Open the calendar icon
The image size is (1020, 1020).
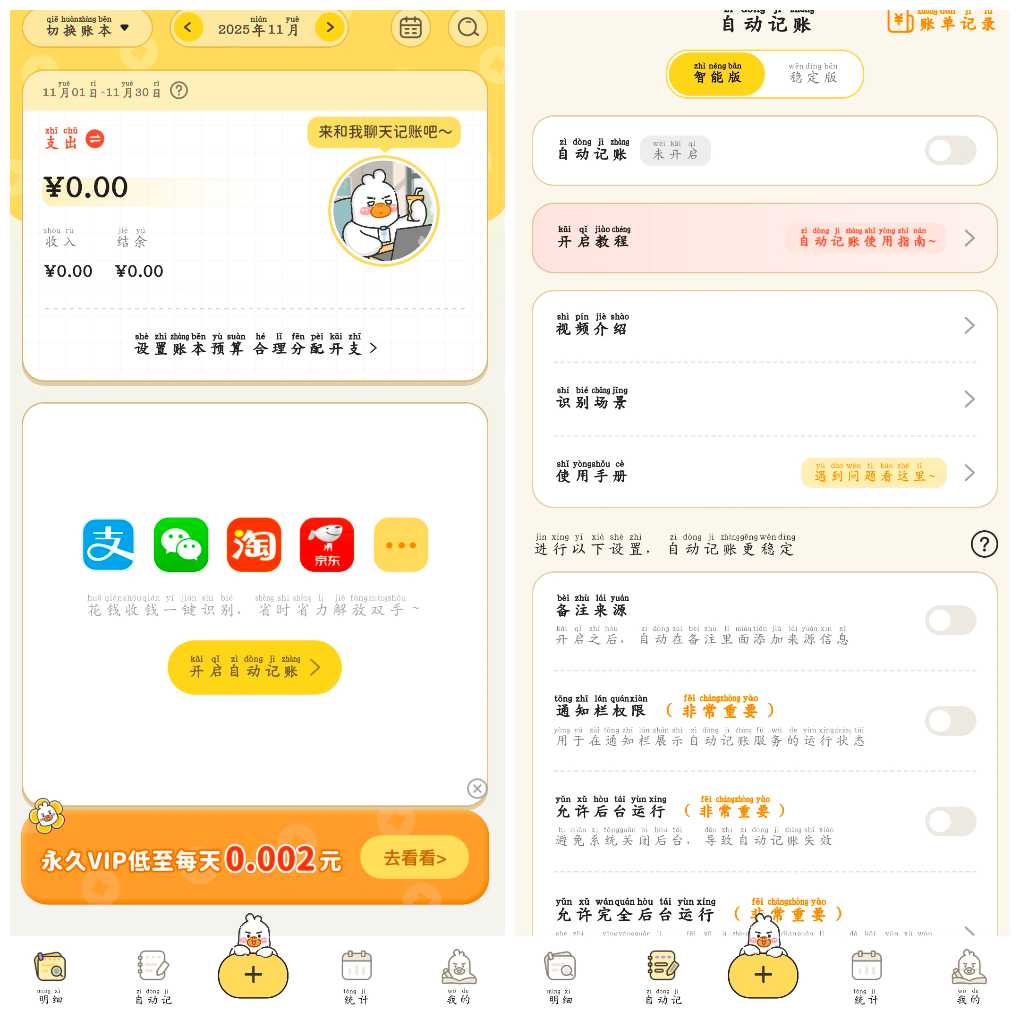410,28
